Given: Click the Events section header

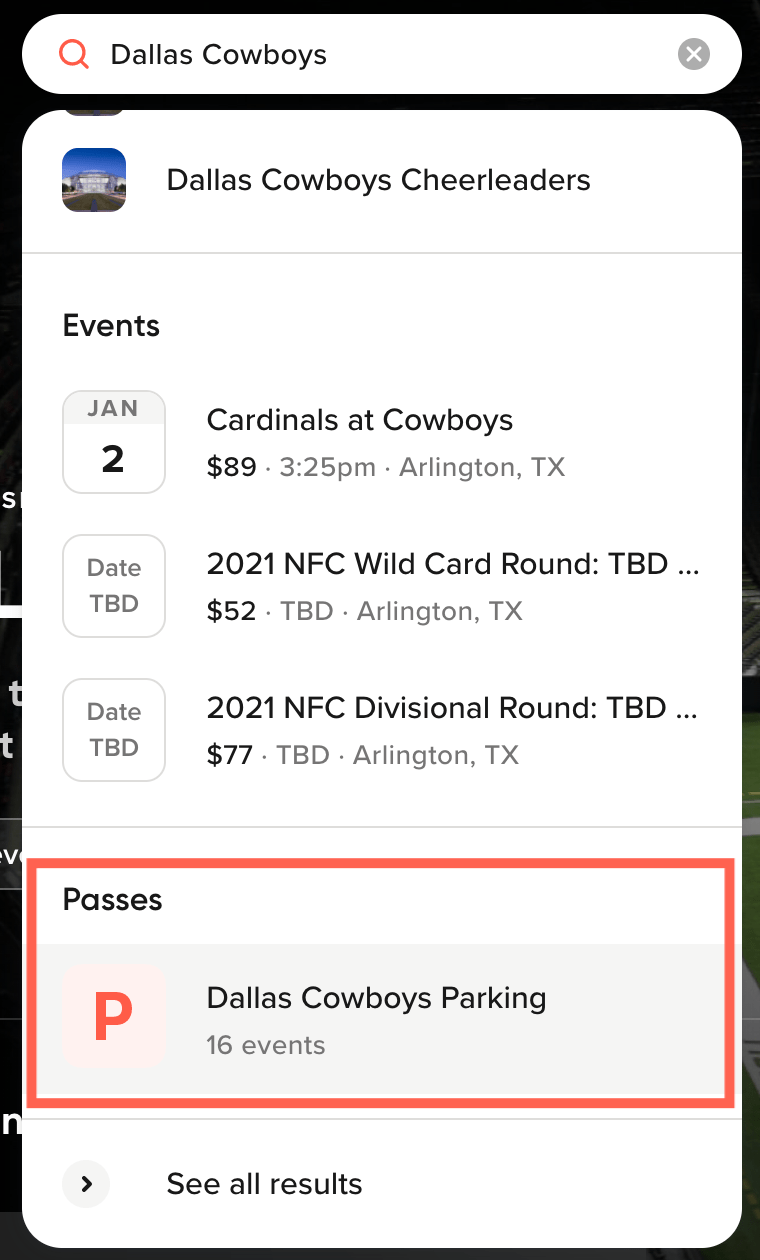Looking at the screenshot, I should (x=110, y=325).
